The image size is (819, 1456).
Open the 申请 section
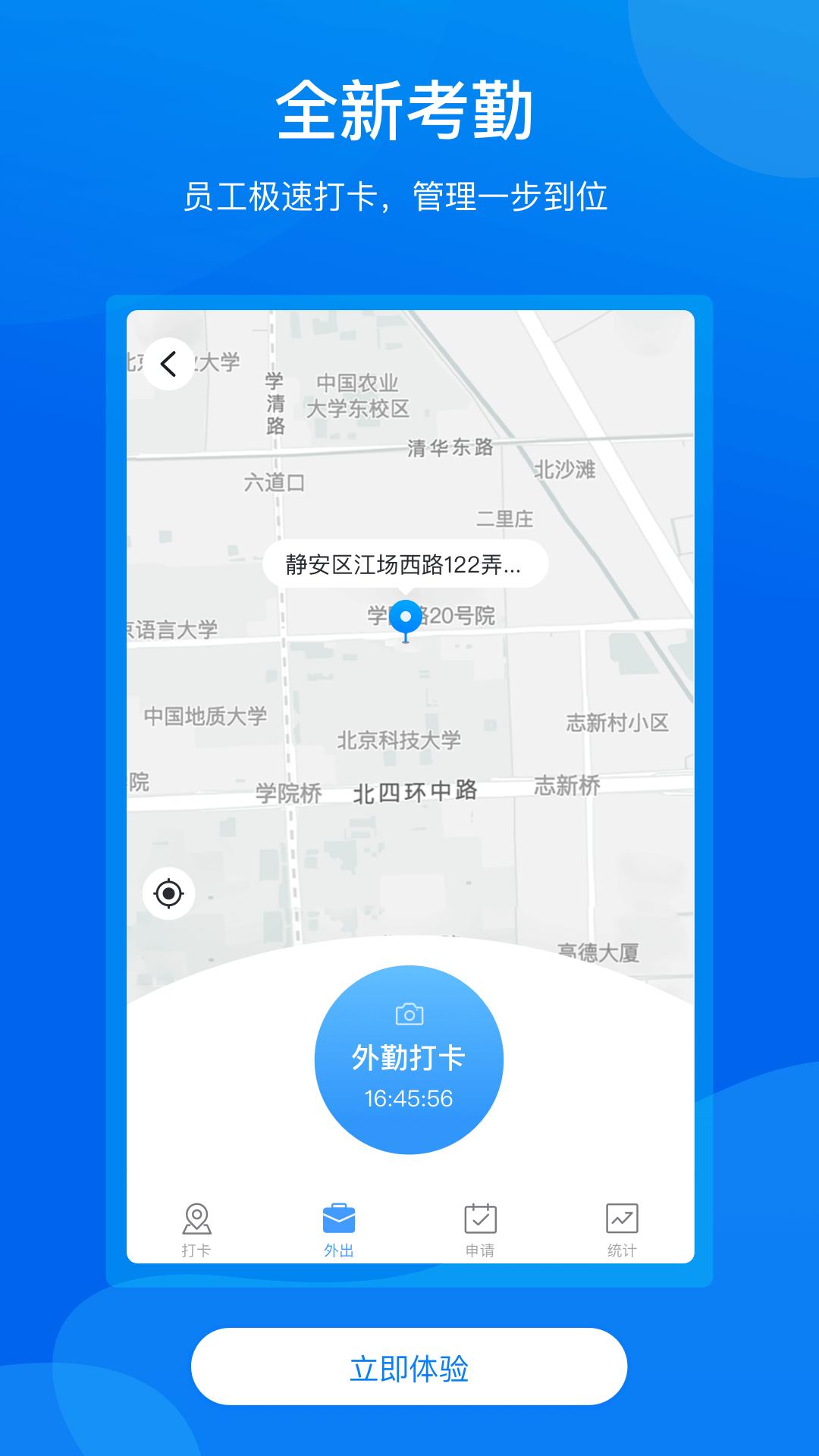click(479, 1227)
